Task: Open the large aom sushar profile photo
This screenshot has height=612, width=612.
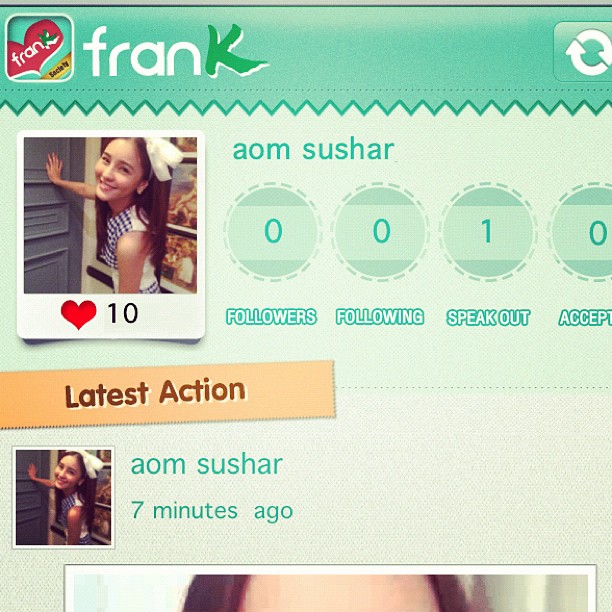Action: (110, 215)
